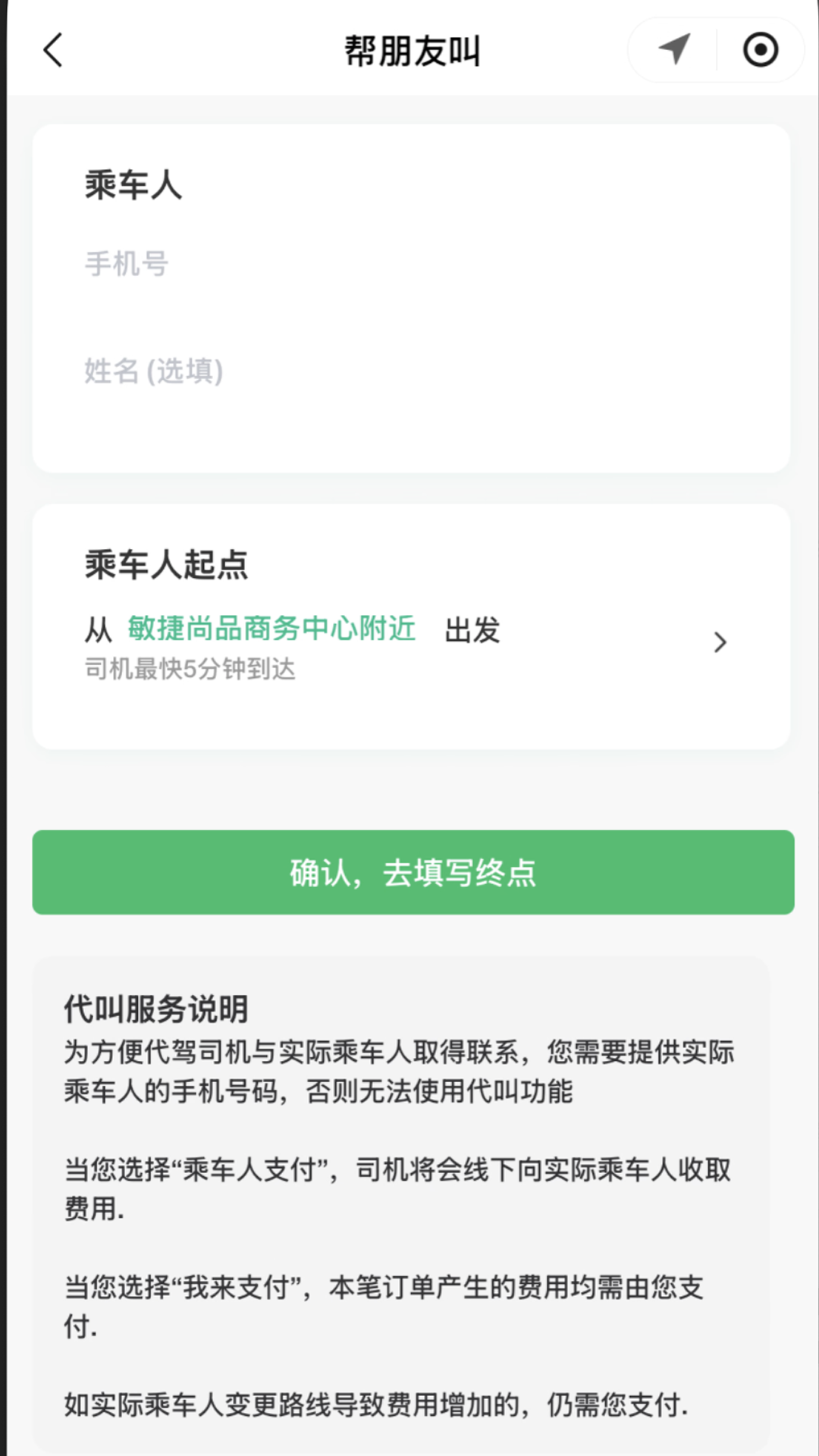
Task: Tap the 姓名 (选填) name field
Action: (303, 372)
